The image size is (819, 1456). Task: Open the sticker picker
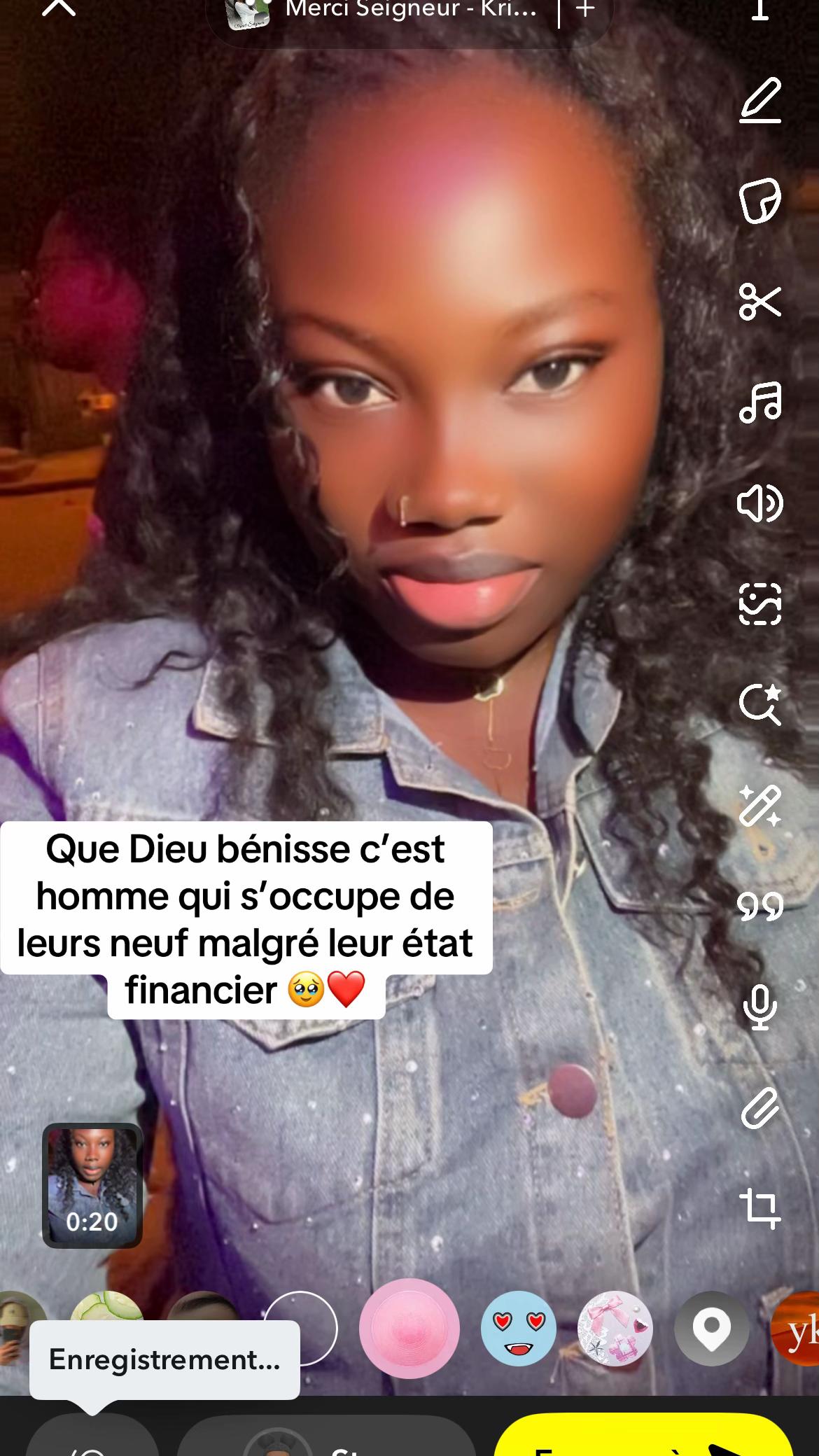(x=760, y=202)
